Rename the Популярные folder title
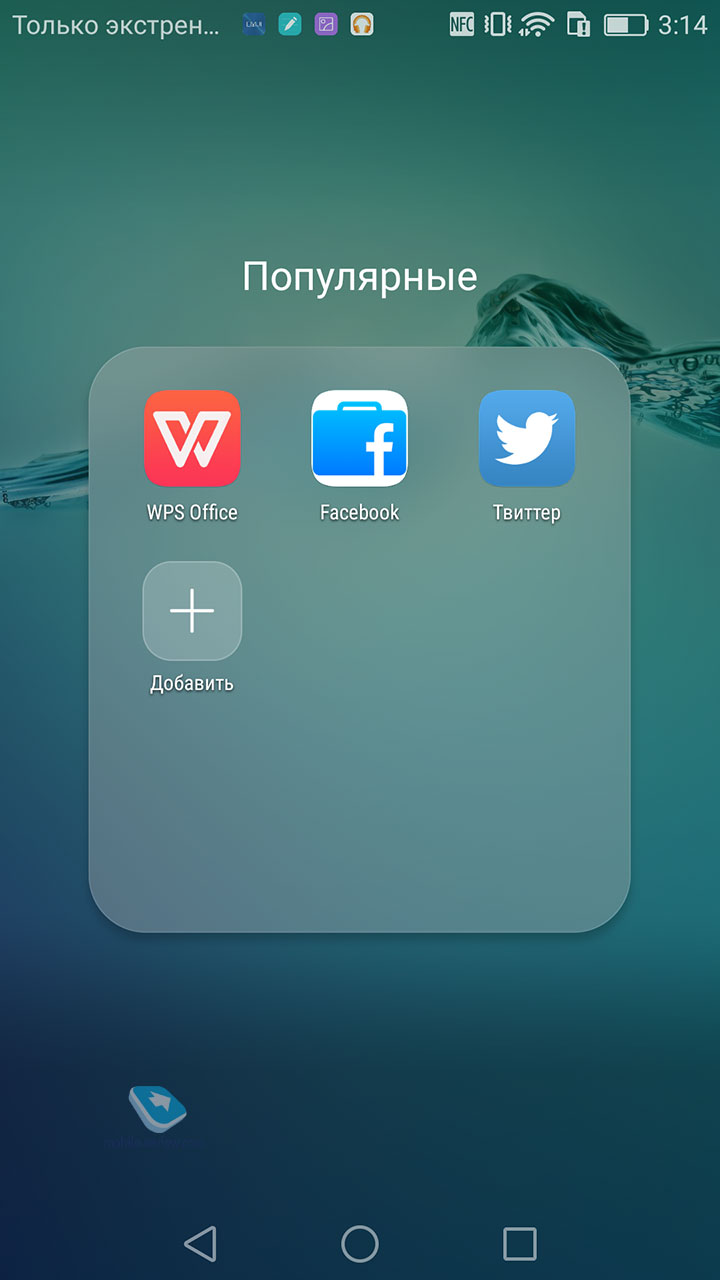 tap(360, 276)
